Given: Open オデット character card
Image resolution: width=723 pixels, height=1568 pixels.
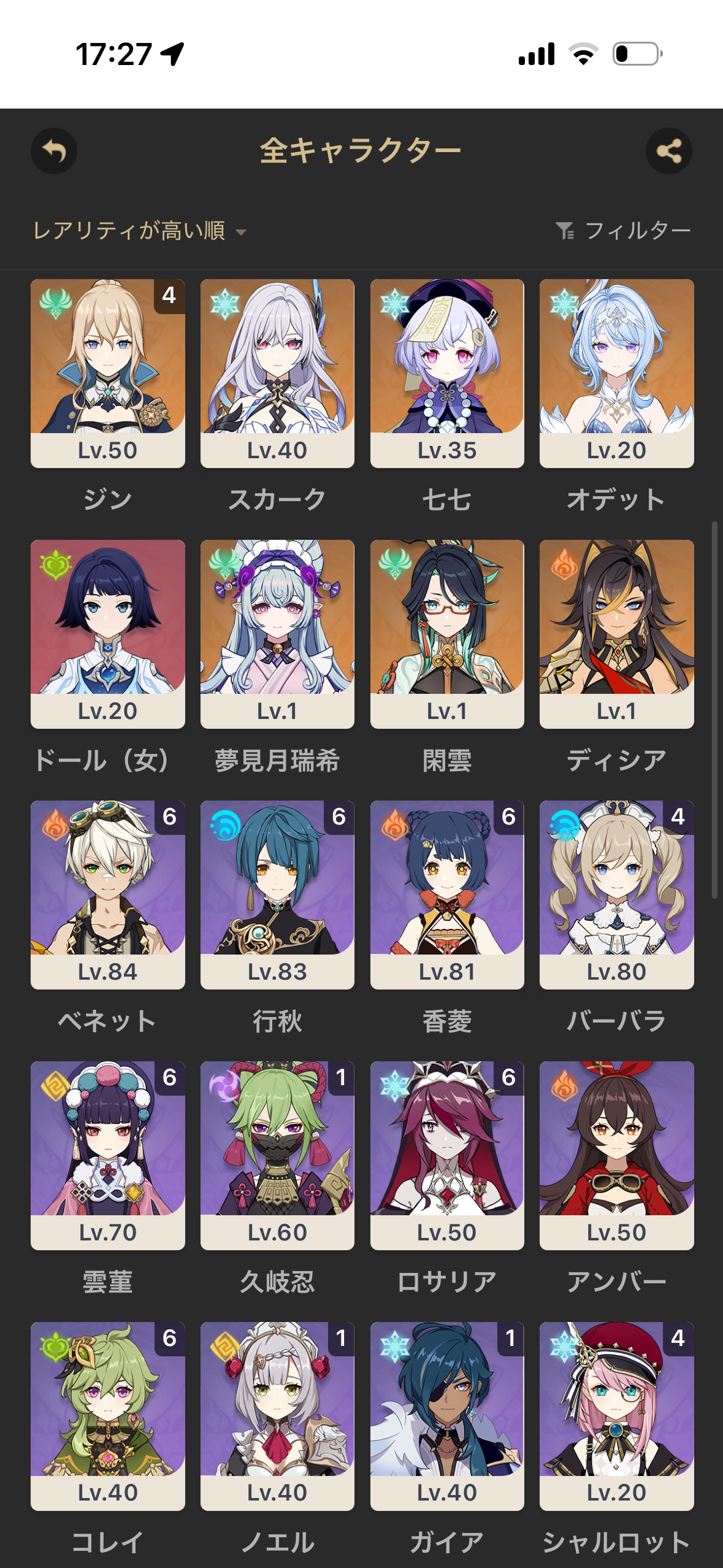Looking at the screenshot, I should pos(617,374).
